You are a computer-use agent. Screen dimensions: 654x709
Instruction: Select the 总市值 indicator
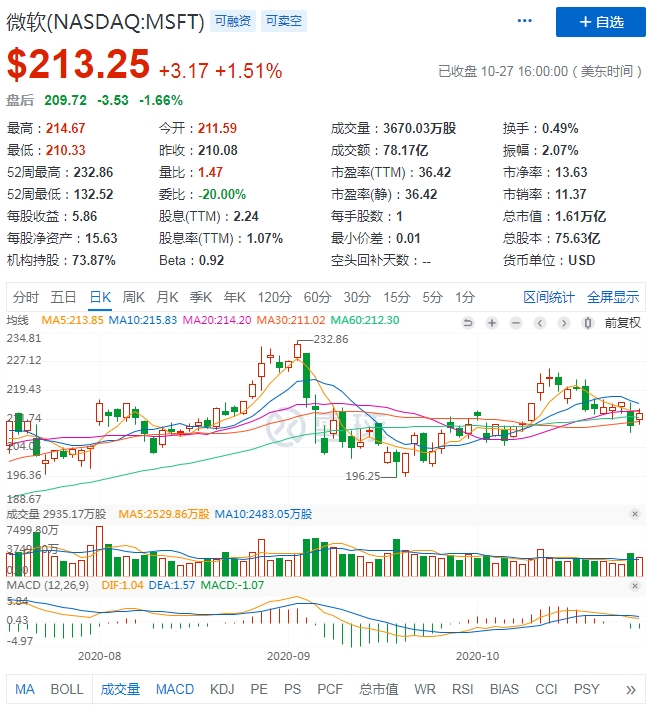(x=379, y=689)
